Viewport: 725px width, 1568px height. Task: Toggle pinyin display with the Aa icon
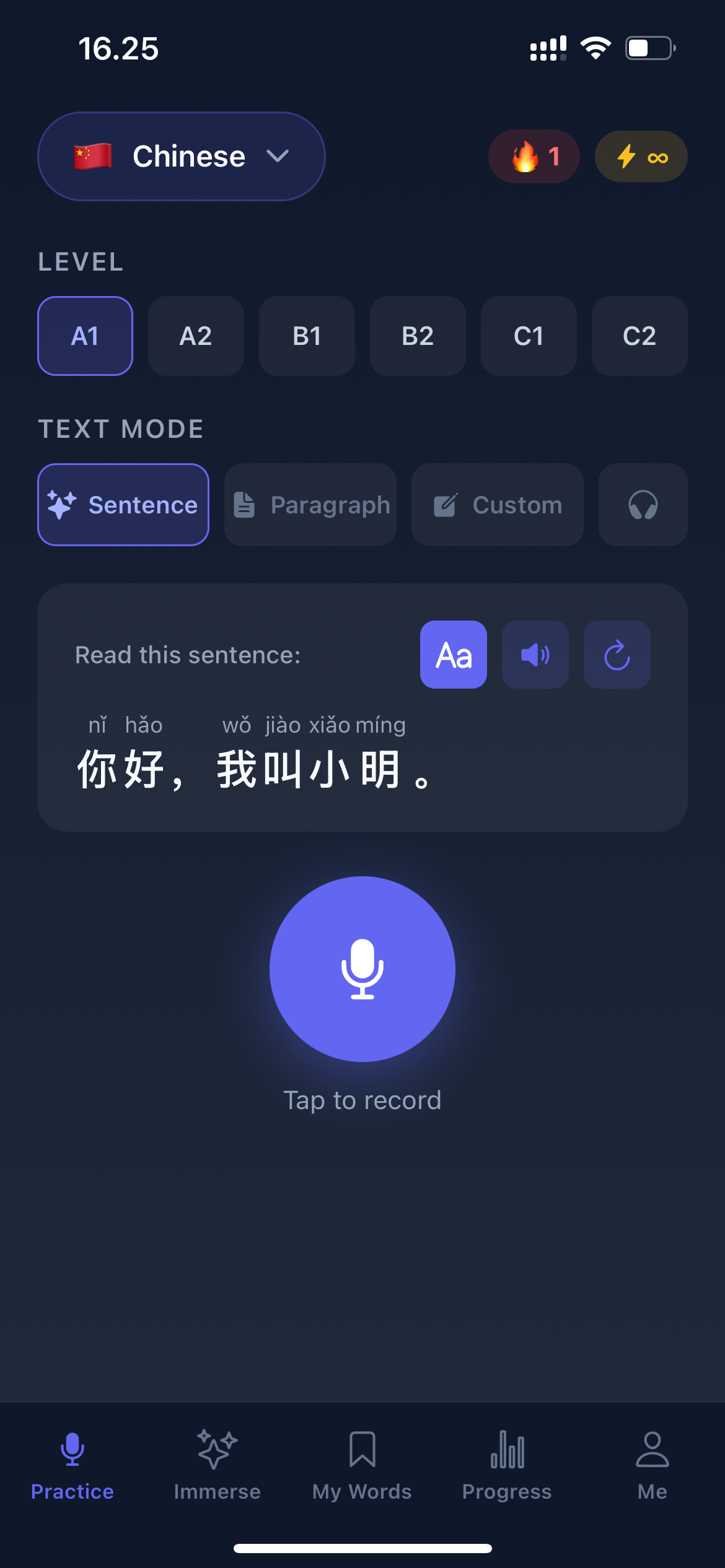coord(453,655)
